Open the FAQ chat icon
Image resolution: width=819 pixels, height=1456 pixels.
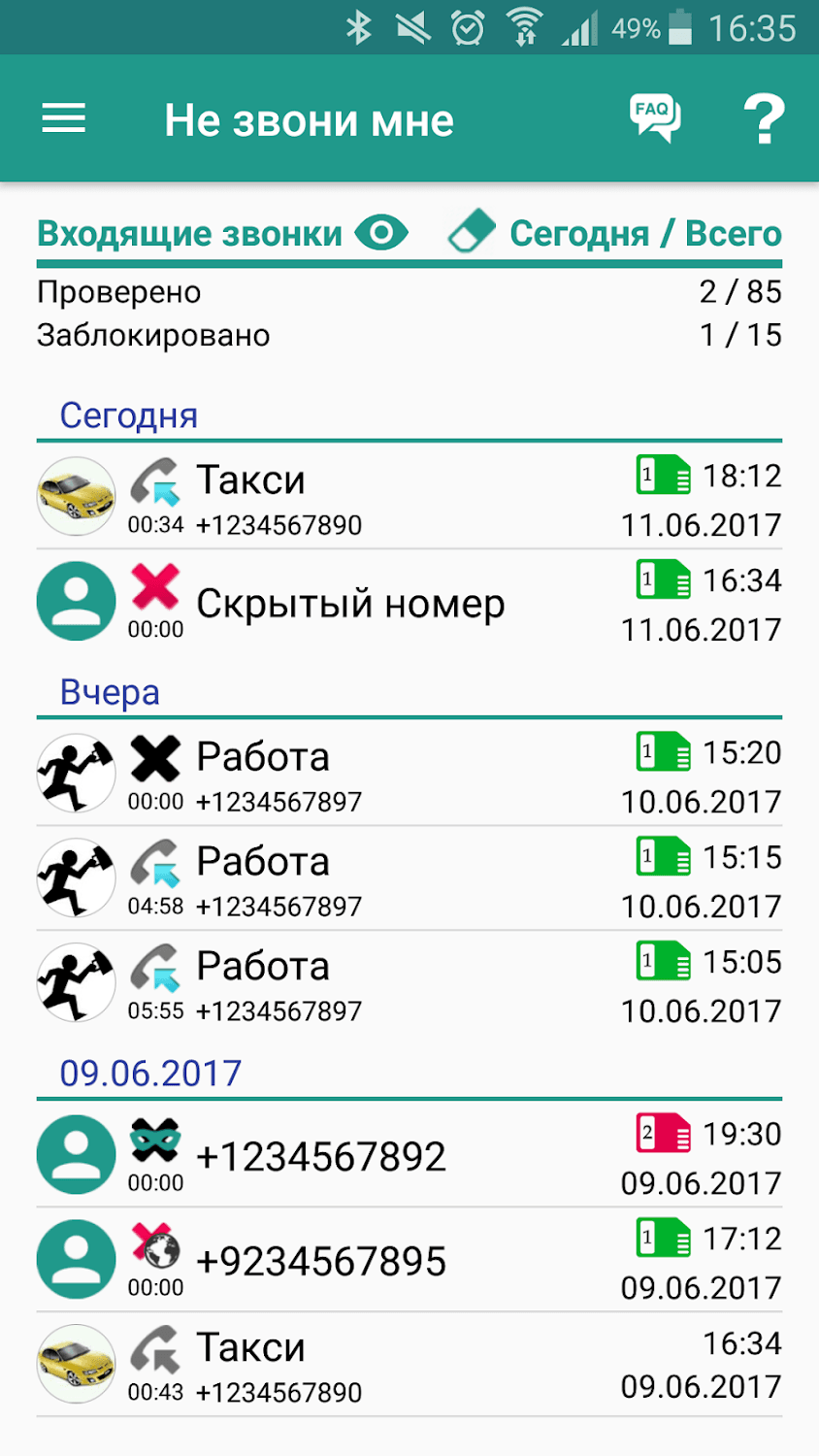[655, 119]
